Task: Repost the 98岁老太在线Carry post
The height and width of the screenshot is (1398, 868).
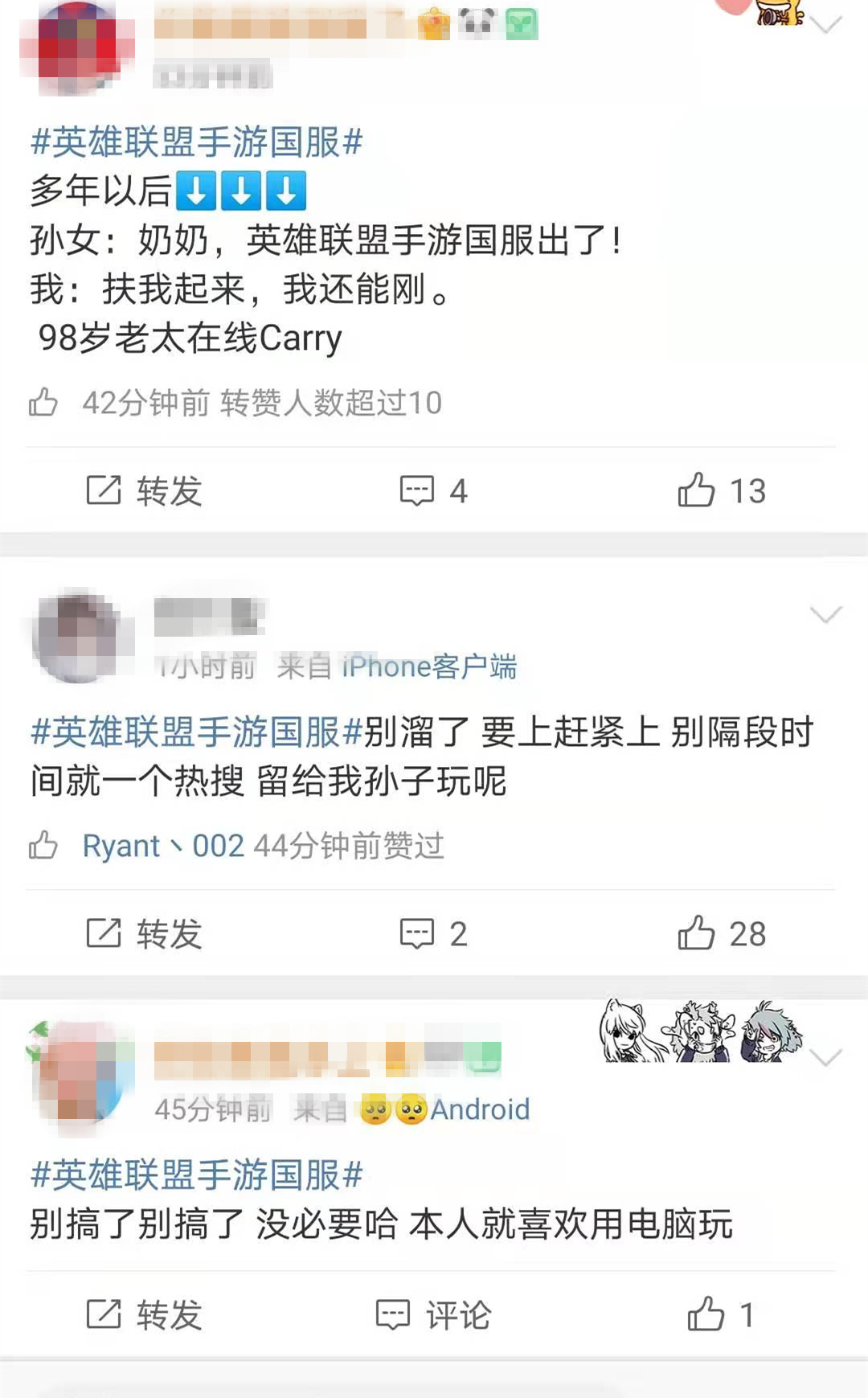Action: click(145, 490)
